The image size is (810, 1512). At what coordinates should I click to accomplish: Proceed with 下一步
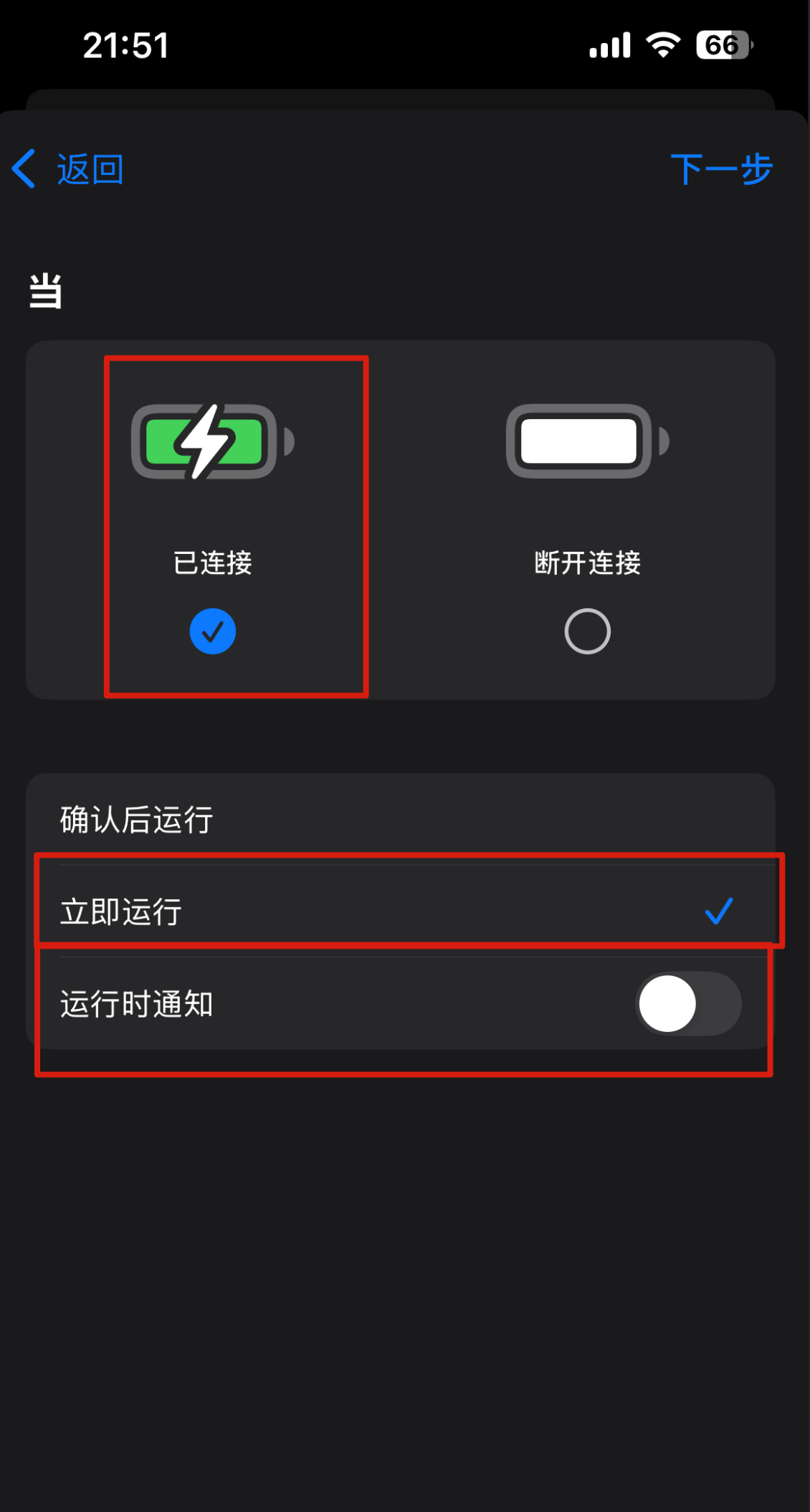[x=721, y=170]
